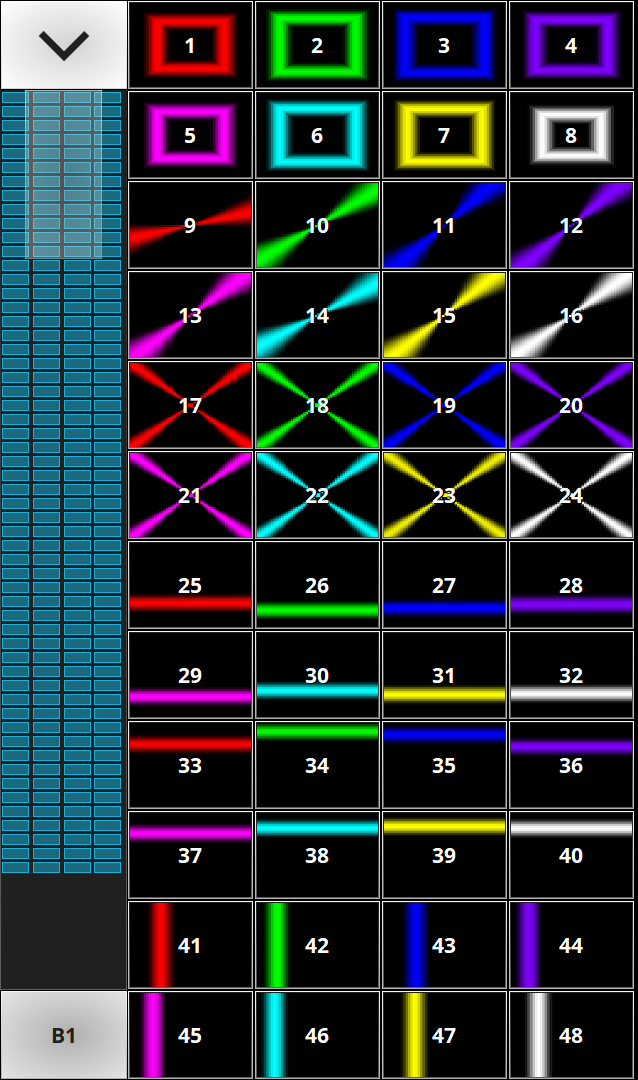Pick purple cross preset 20
This screenshot has width=638, height=1080.
click(x=571, y=405)
